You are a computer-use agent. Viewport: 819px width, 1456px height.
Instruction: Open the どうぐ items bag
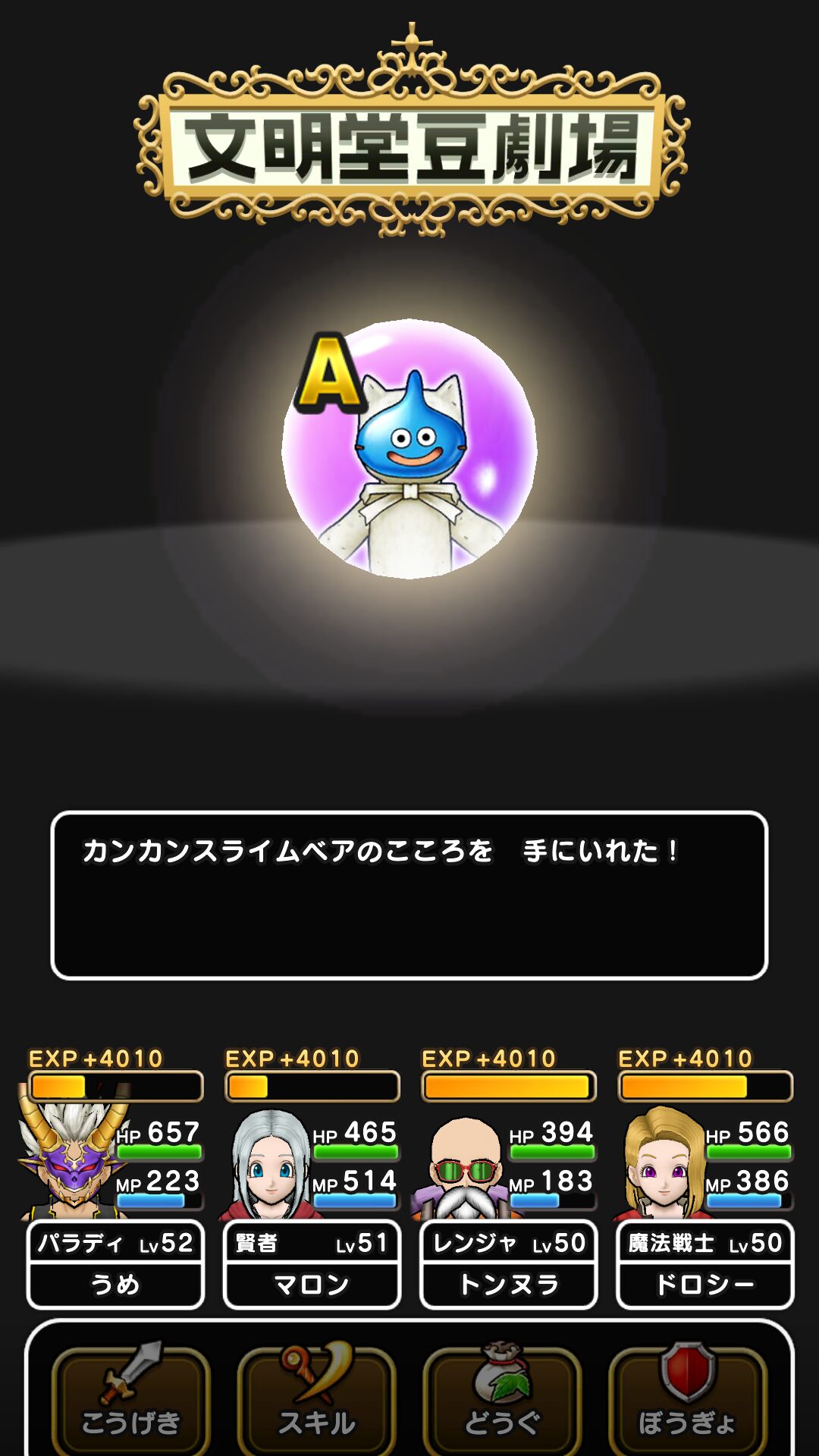[502, 1399]
